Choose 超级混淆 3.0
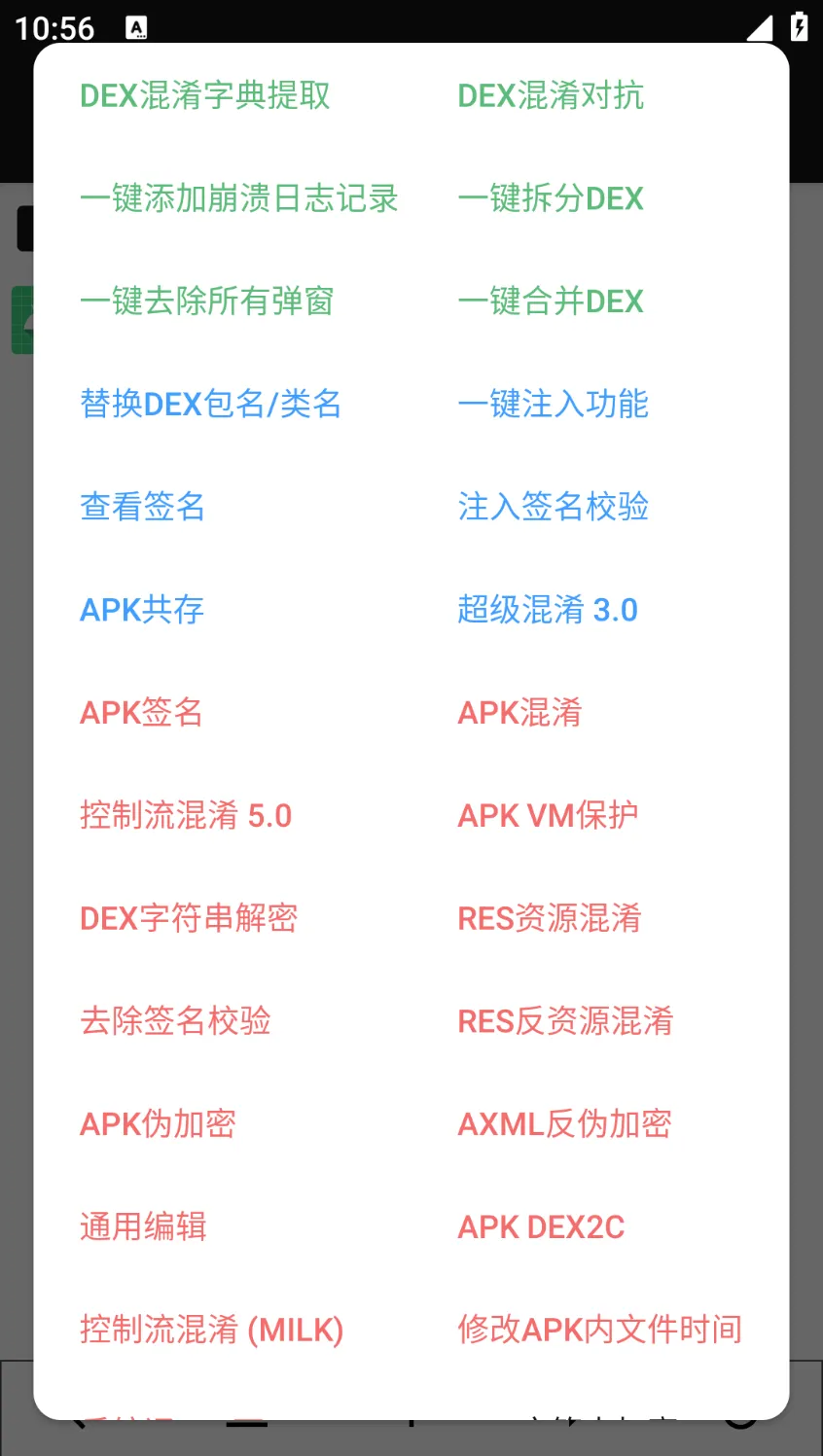The height and width of the screenshot is (1456, 823). click(548, 610)
